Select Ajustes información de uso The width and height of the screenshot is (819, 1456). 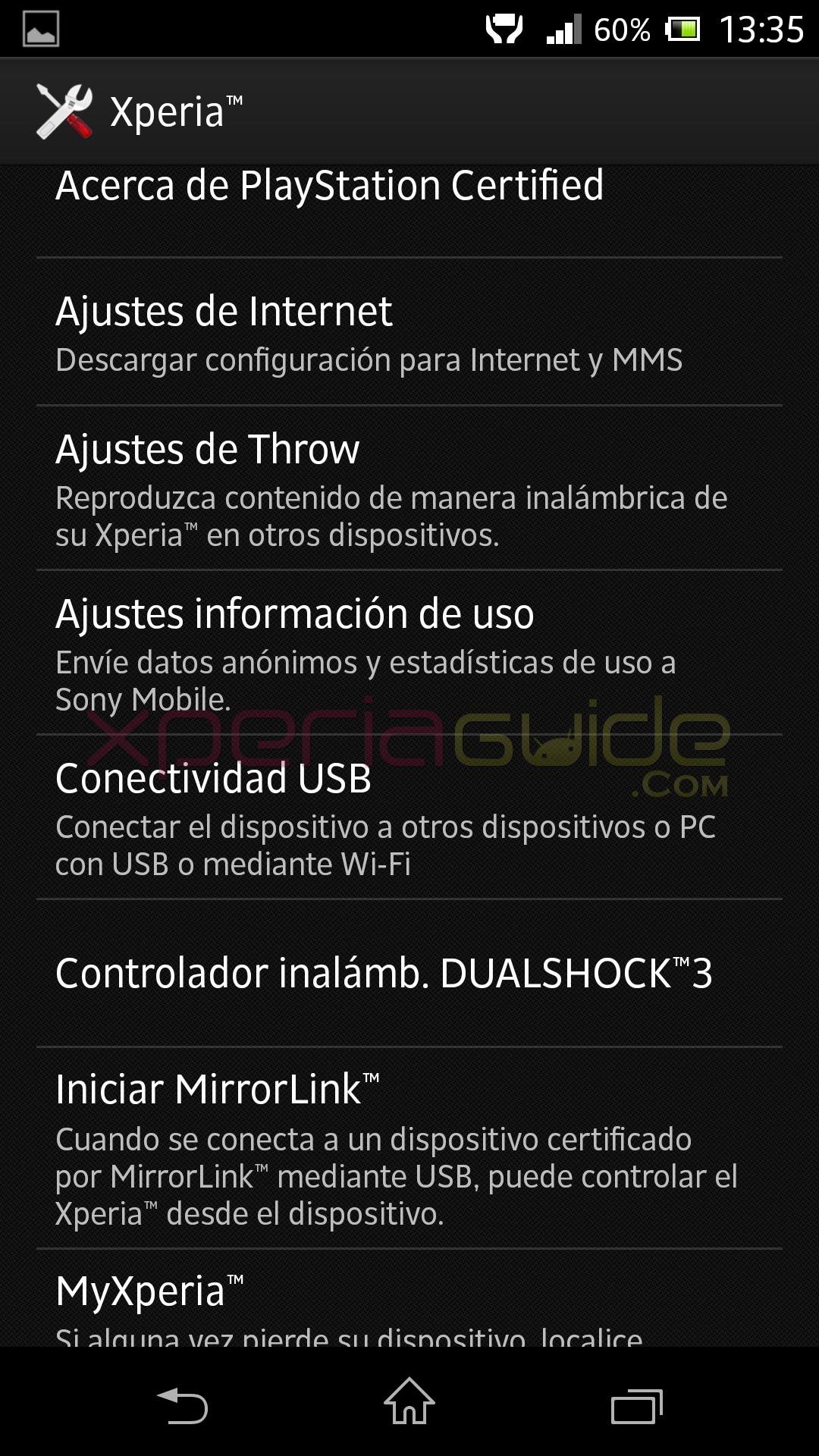[x=409, y=653]
